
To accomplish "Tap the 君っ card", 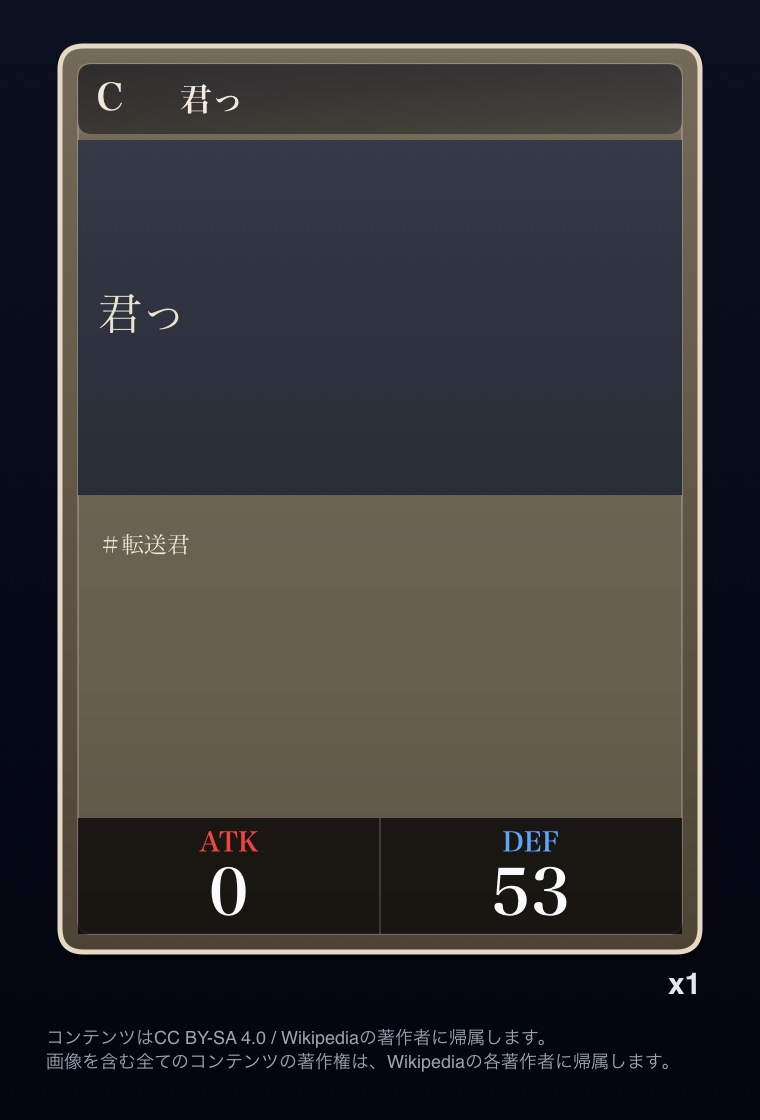I will (x=380, y=498).
